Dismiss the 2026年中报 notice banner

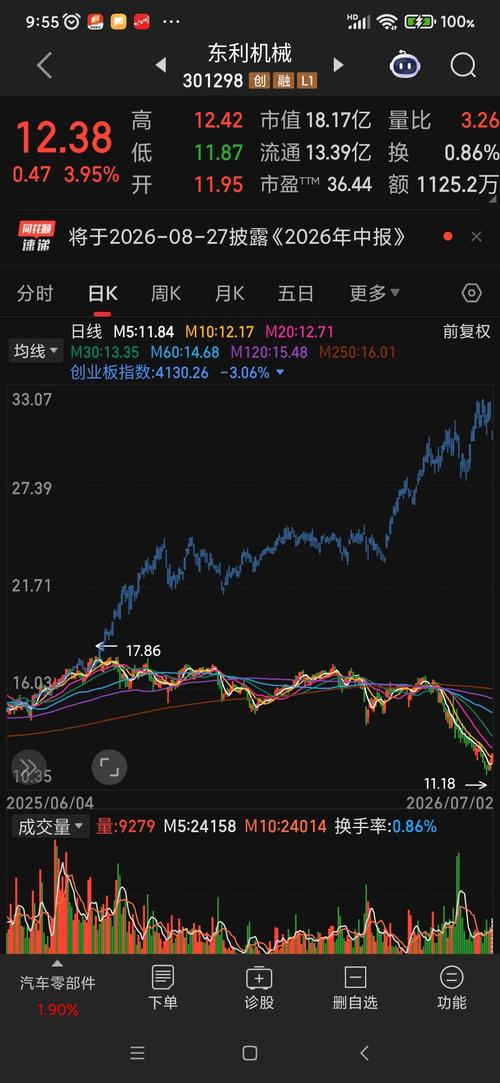[477, 237]
